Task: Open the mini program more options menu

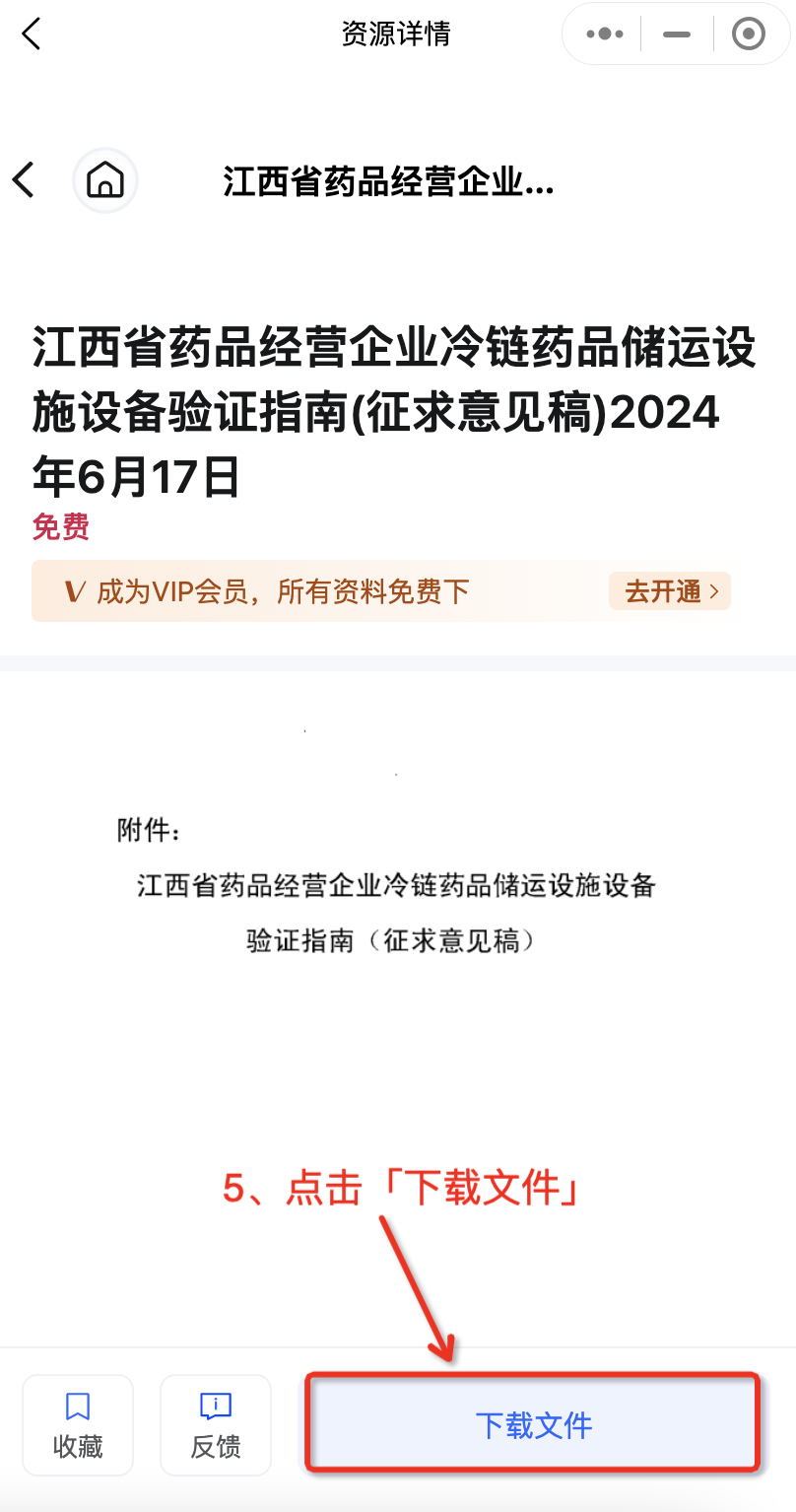Action: 604,34
